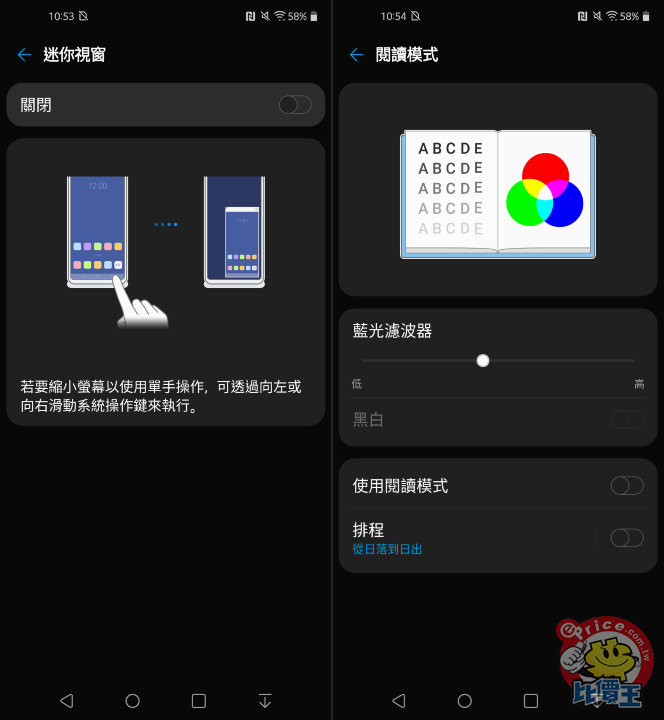Toggle the 黑白 switch
664x720 pixels.
pos(627,420)
